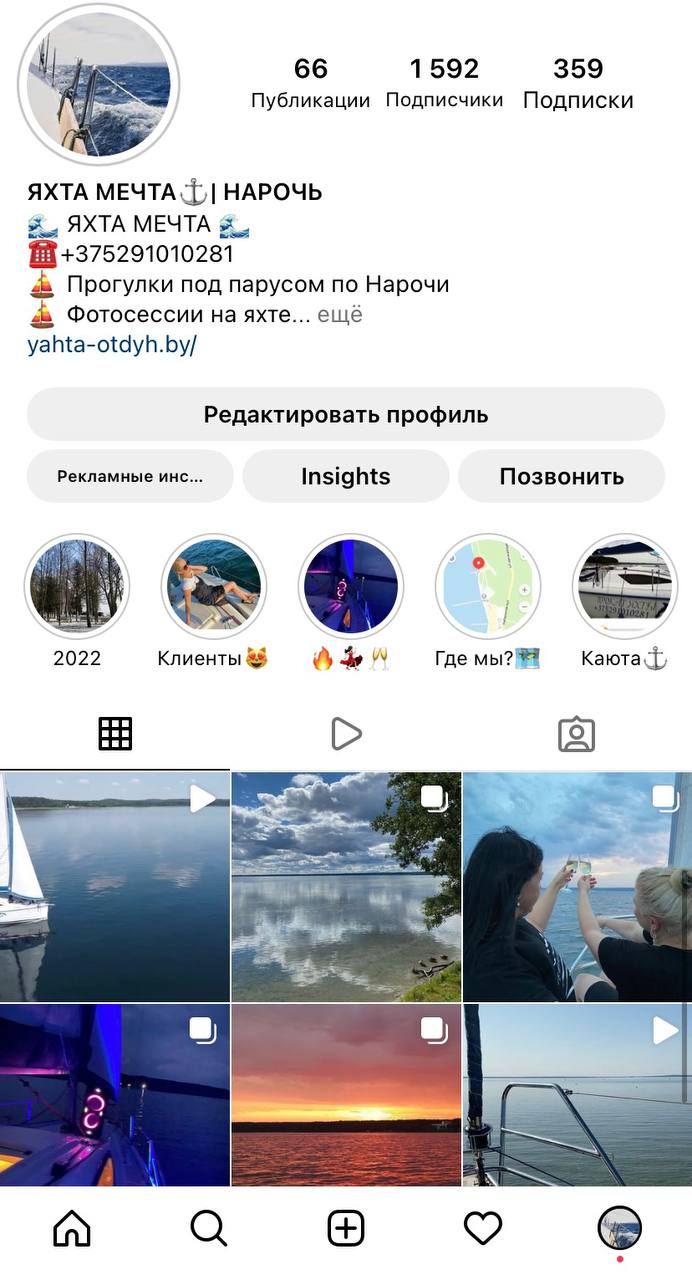Open Рекламные инструменты button
Image resolution: width=692 pixels, height=1280 pixels.
[130, 476]
